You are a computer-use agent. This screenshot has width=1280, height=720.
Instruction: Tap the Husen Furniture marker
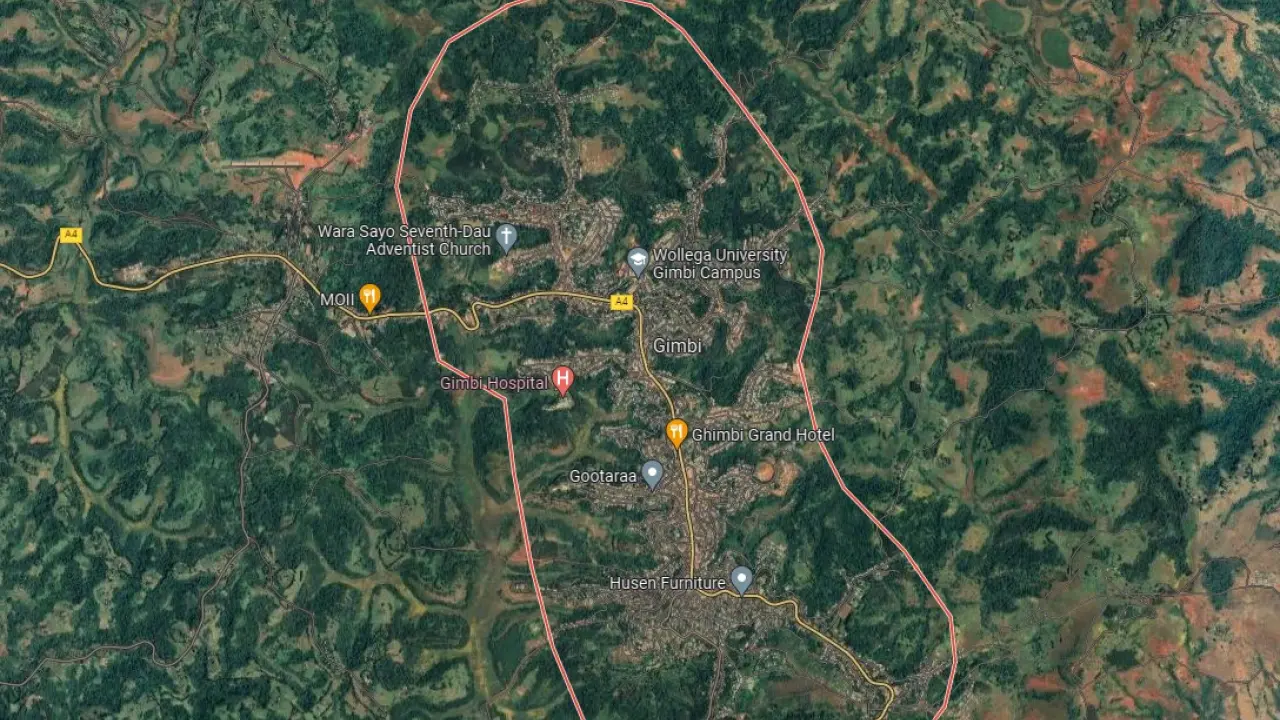(x=741, y=578)
